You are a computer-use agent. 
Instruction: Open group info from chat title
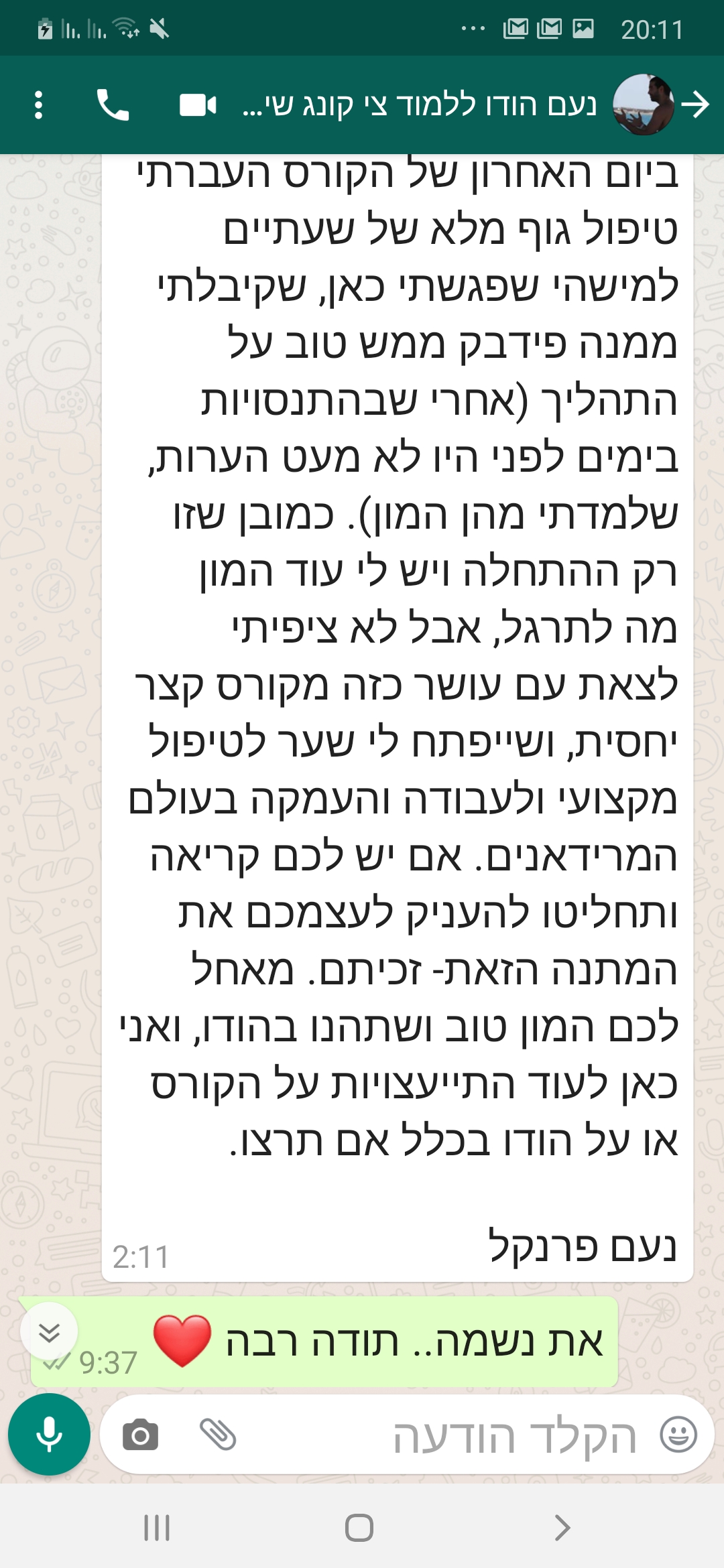point(420,105)
